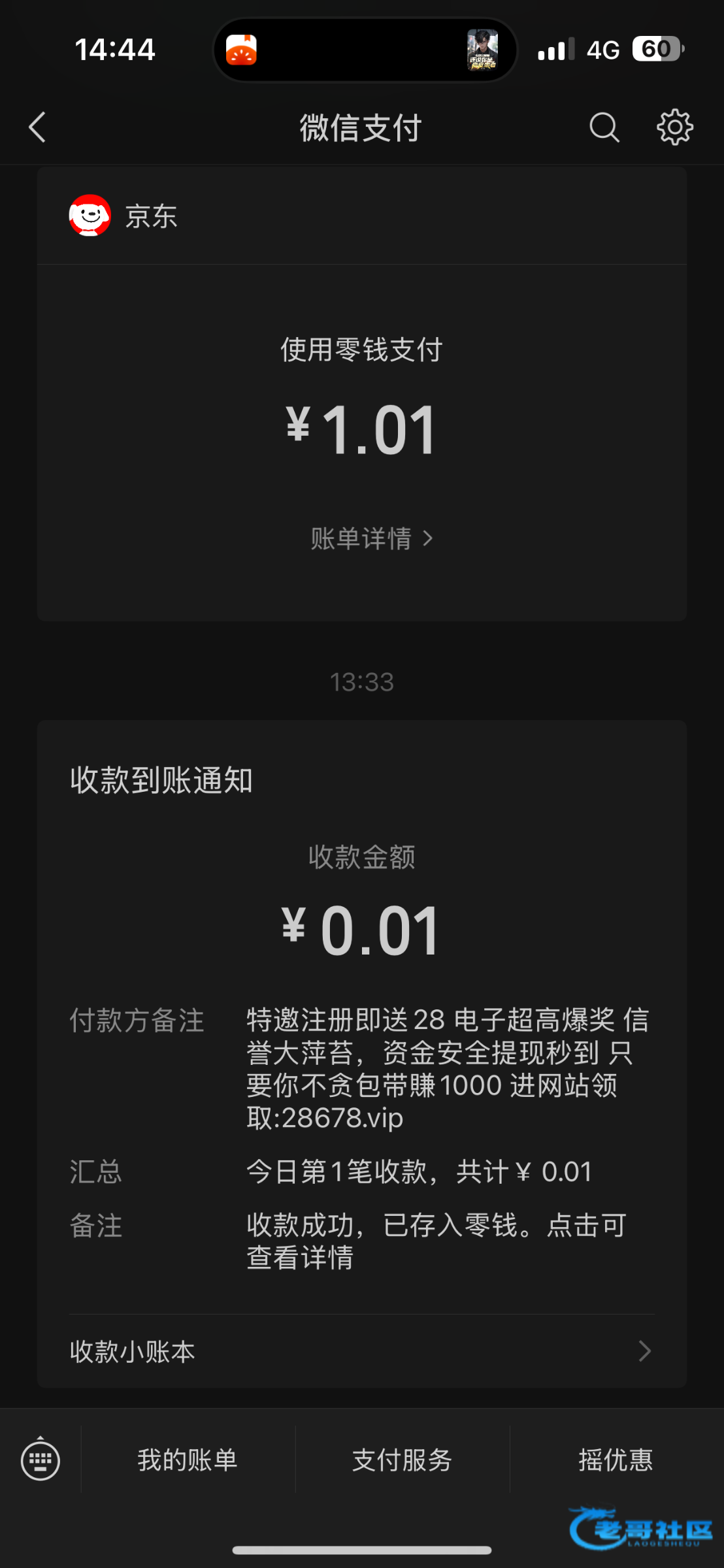The image size is (724, 1568).
Task: Open the search icon
Action: 604,127
